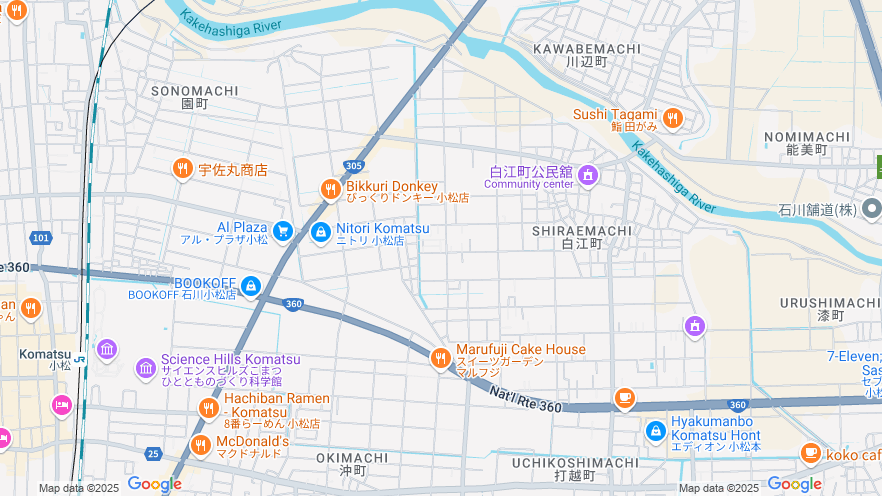
Task: Tap the 宇佐丸商店 restaurant marker
Action: [182, 169]
